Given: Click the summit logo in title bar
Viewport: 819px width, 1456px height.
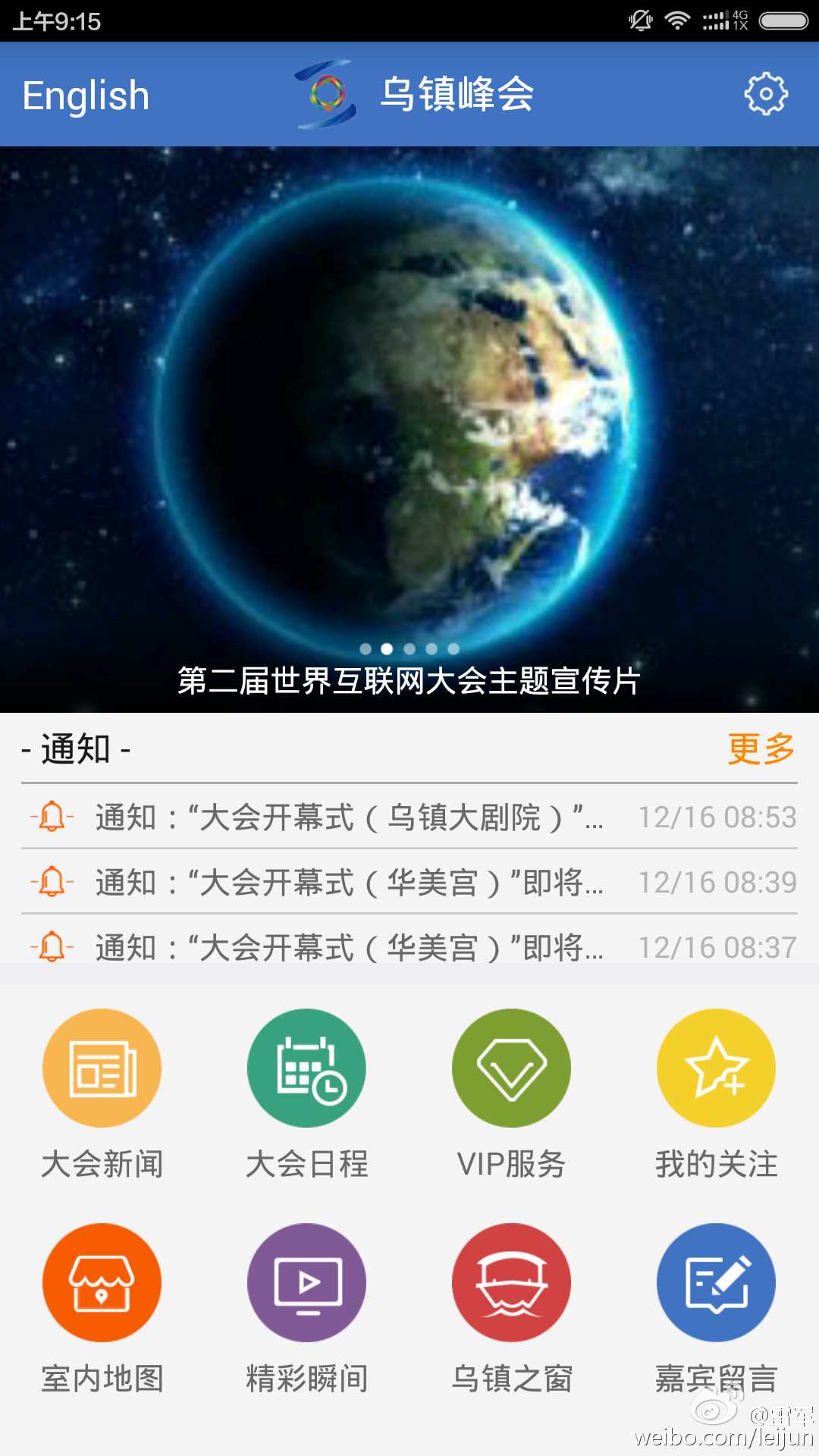Looking at the screenshot, I should (x=326, y=93).
